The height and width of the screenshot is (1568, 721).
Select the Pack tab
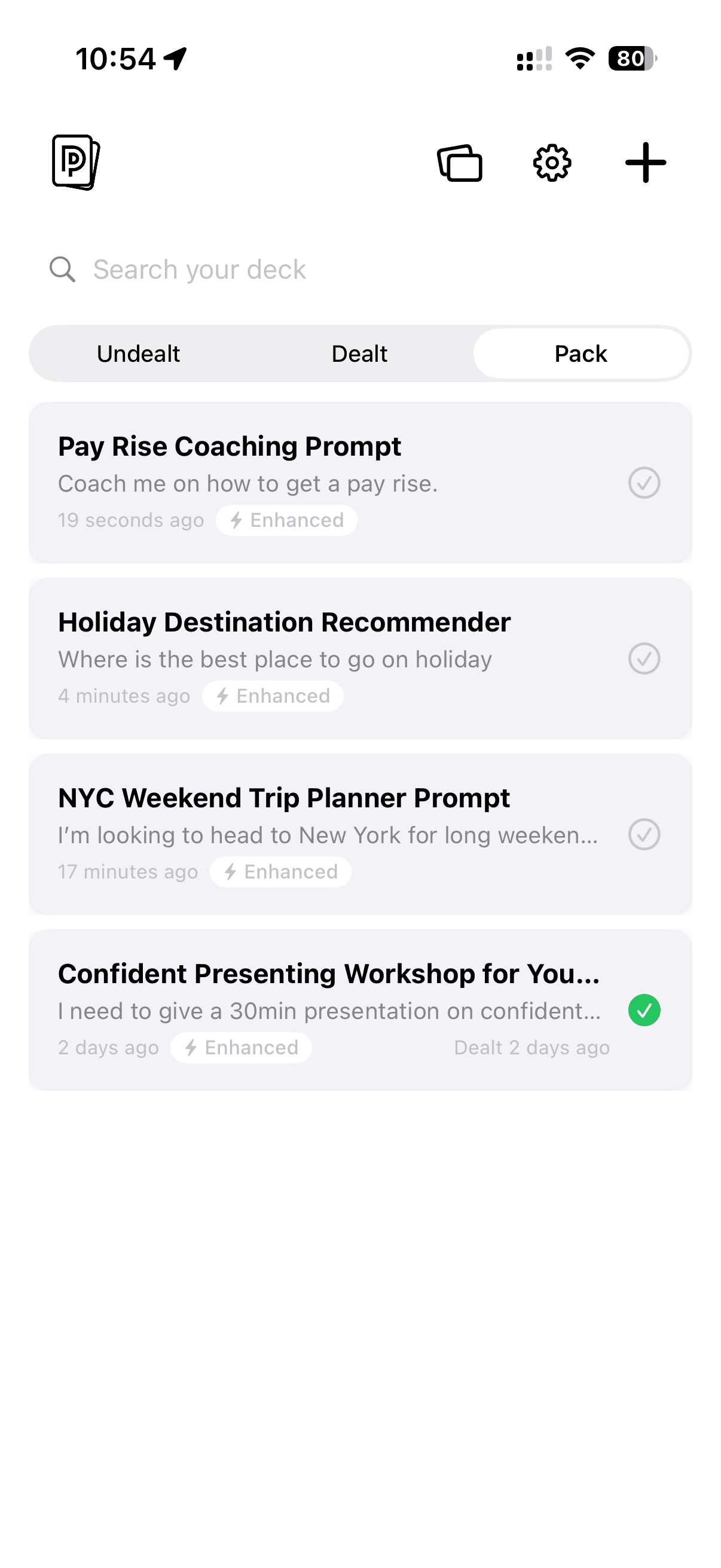coord(581,353)
